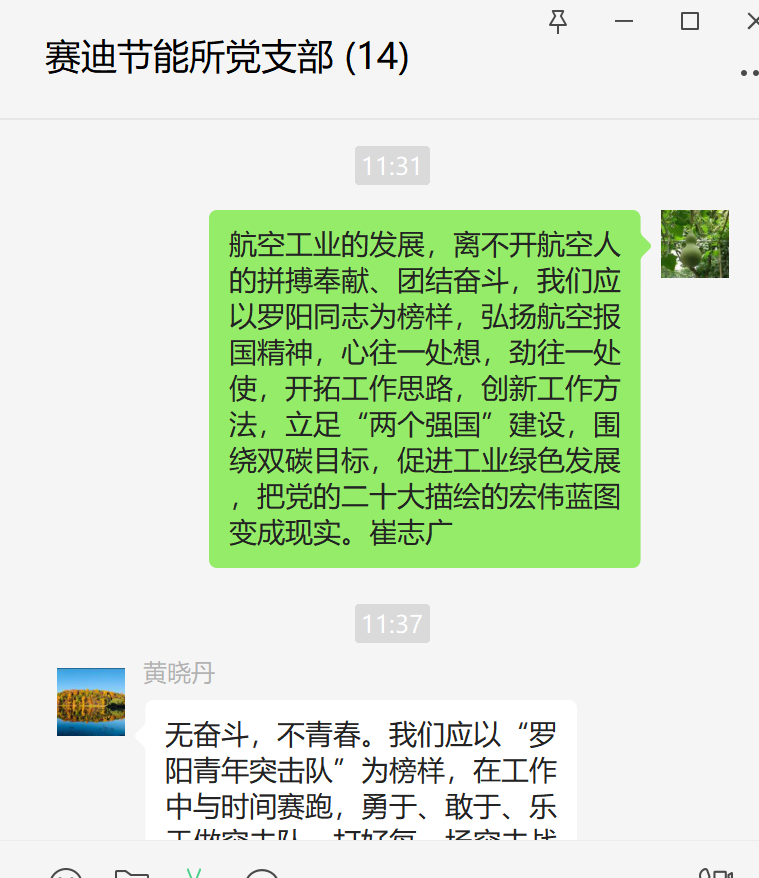The width and height of the screenshot is (759, 878).
Task: Maximize the chat window
Action: (x=690, y=21)
